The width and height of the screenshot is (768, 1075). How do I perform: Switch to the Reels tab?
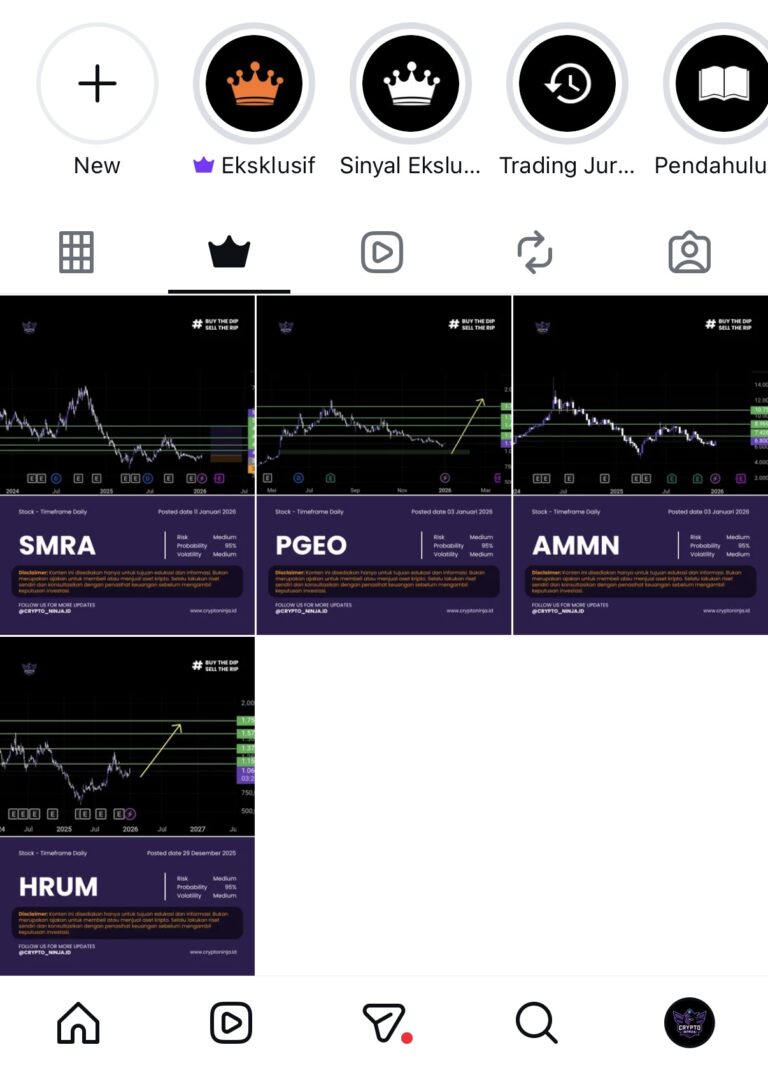click(382, 253)
